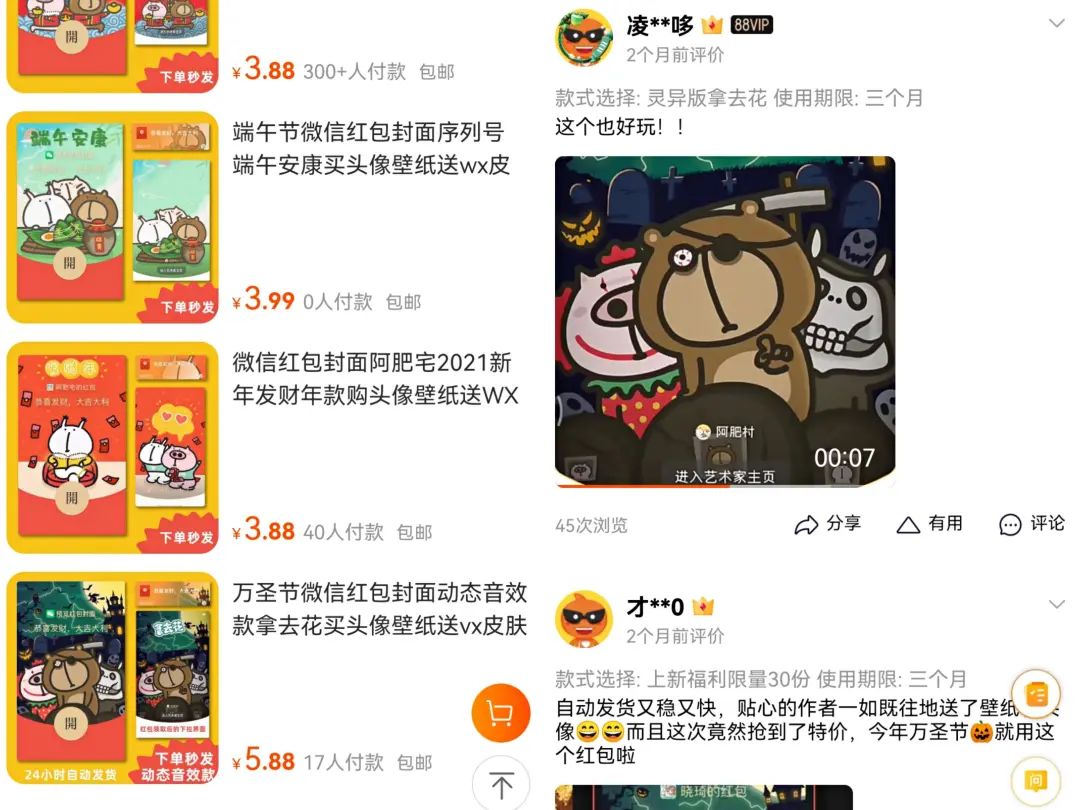Tap the 问 ask-everyone floating button
Viewport: 1080px width, 810px height.
(1036, 780)
